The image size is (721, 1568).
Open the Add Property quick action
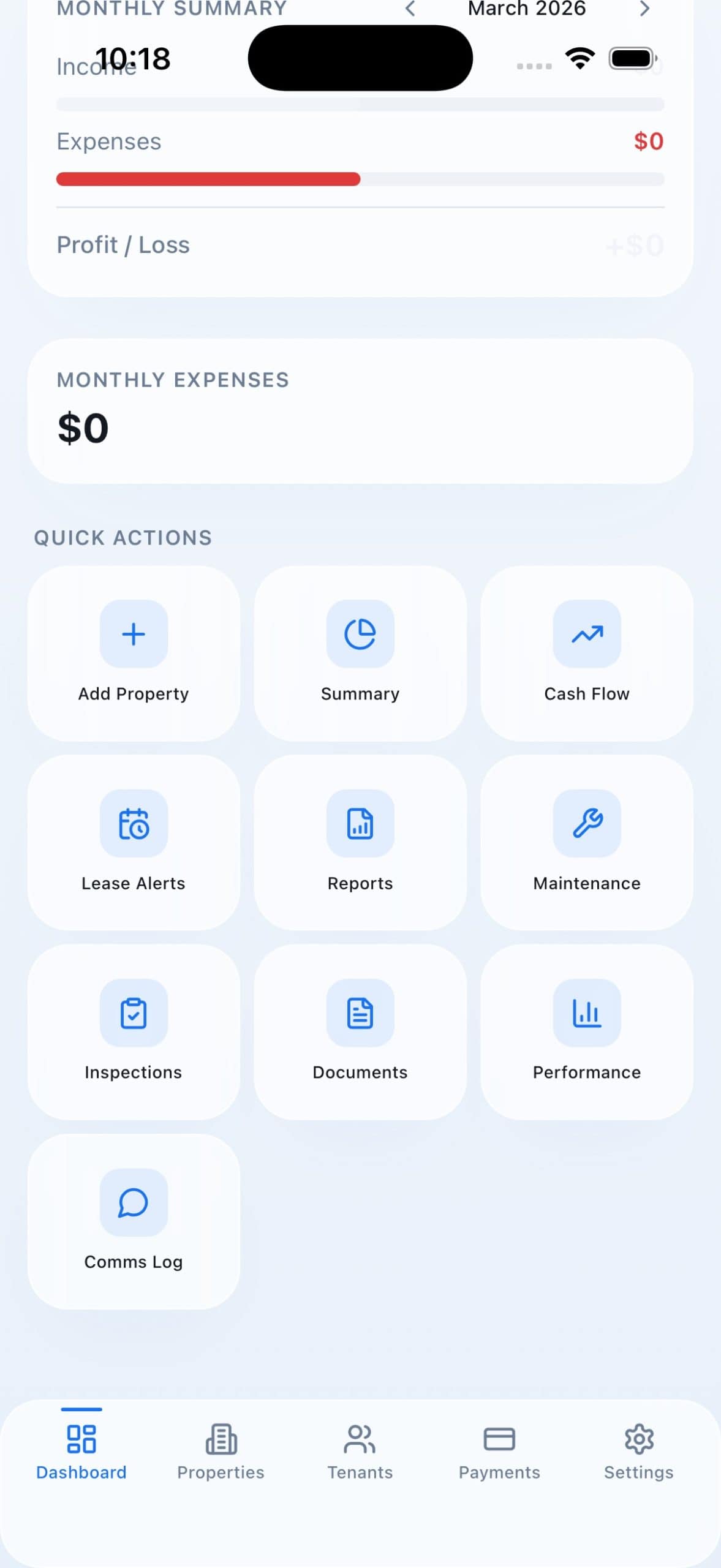tap(133, 654)
